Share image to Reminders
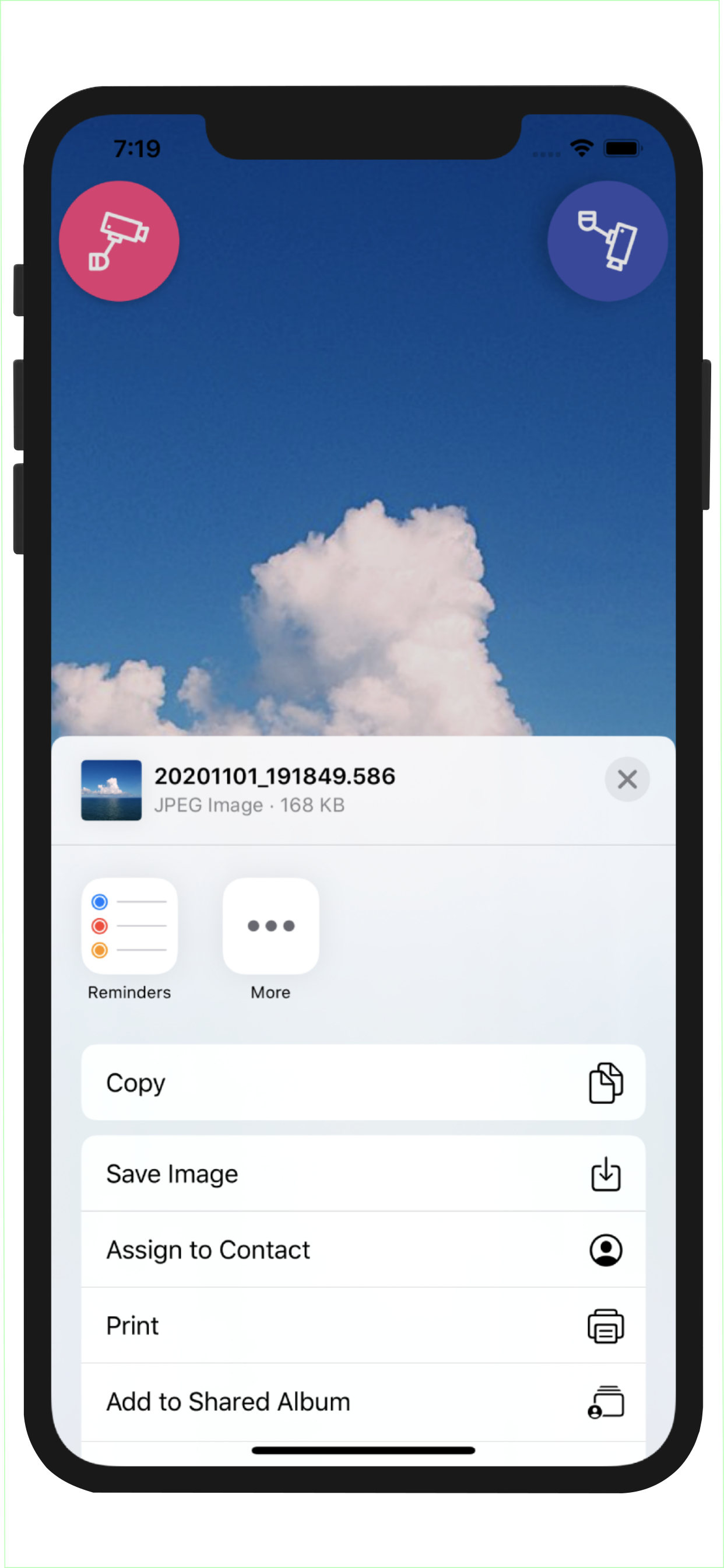 tap(129, 926)
